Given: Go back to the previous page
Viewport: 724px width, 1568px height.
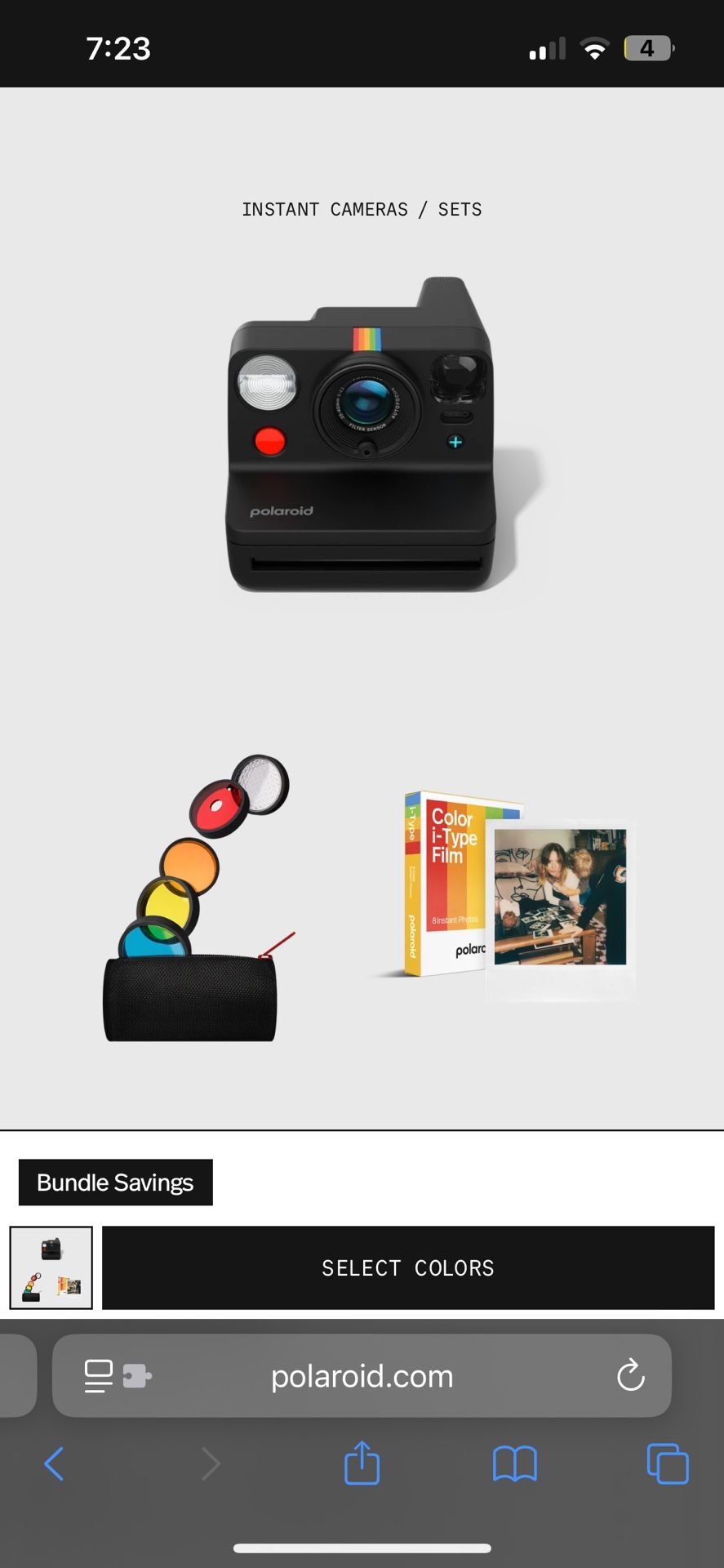Looking at the screenshot, I should [54, 1463].
